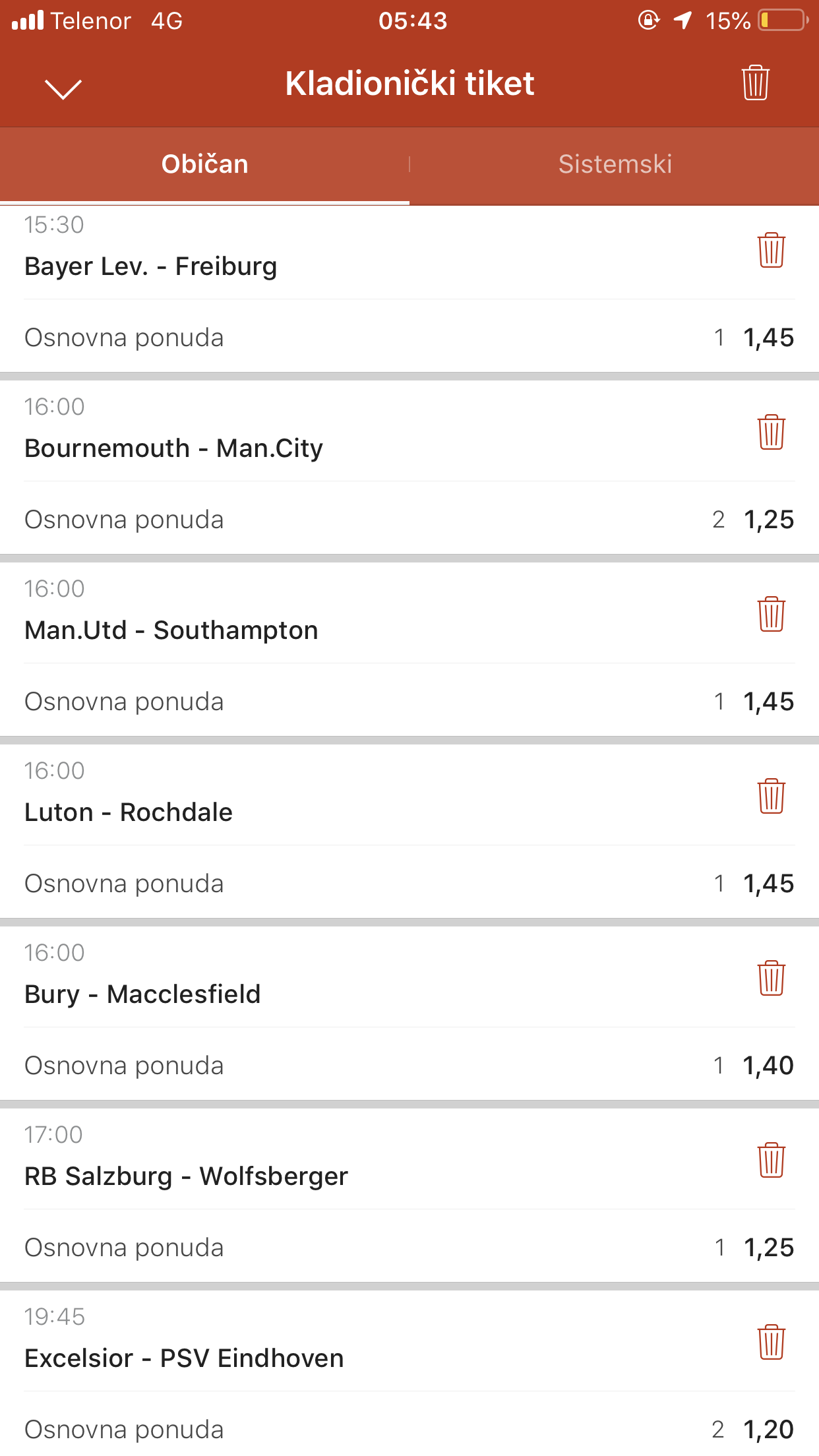Delete RB Salzburg - Wolfsberger bet

click(771, 1160)
